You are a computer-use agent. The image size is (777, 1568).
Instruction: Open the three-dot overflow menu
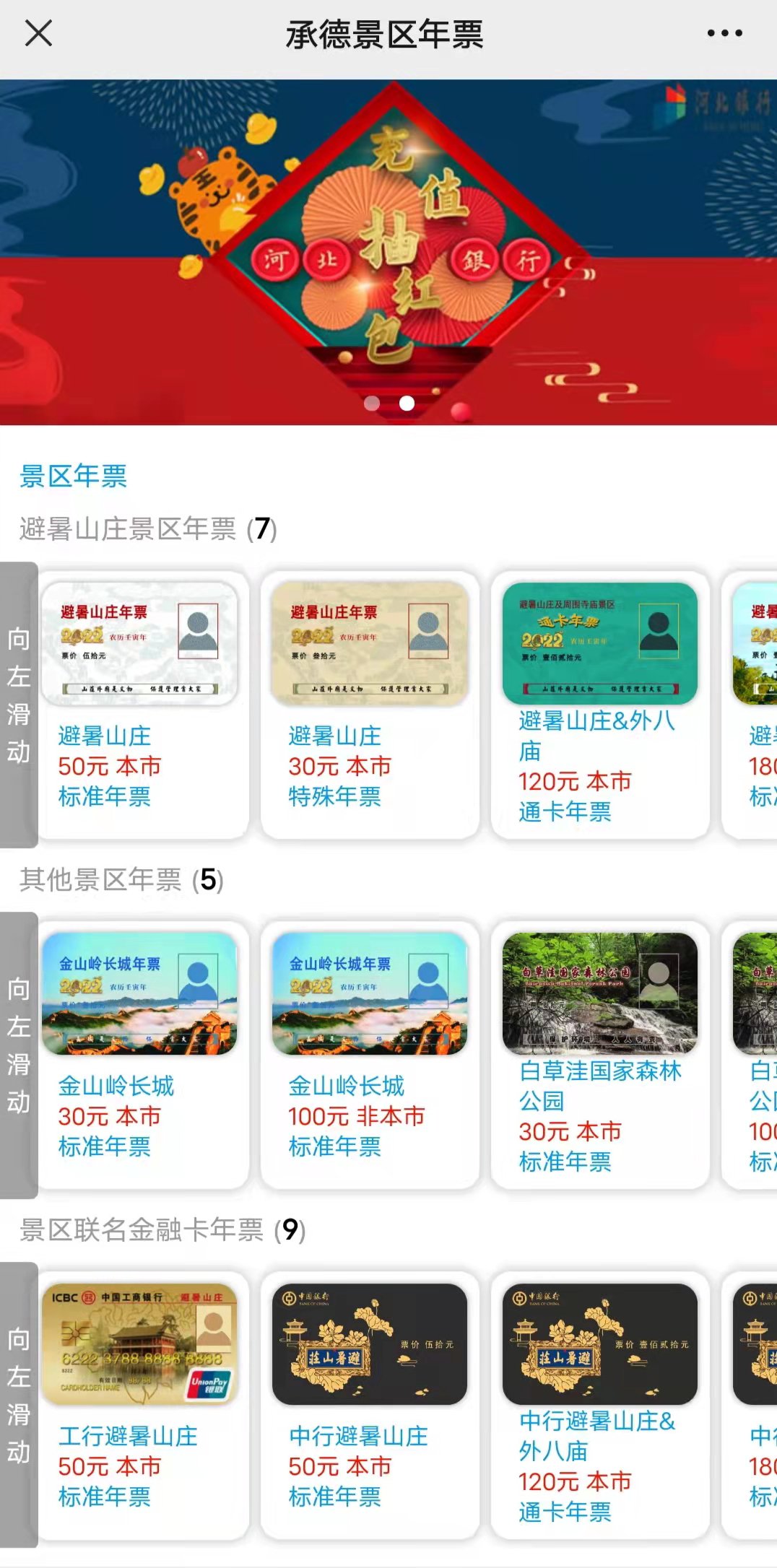[724, 33]
